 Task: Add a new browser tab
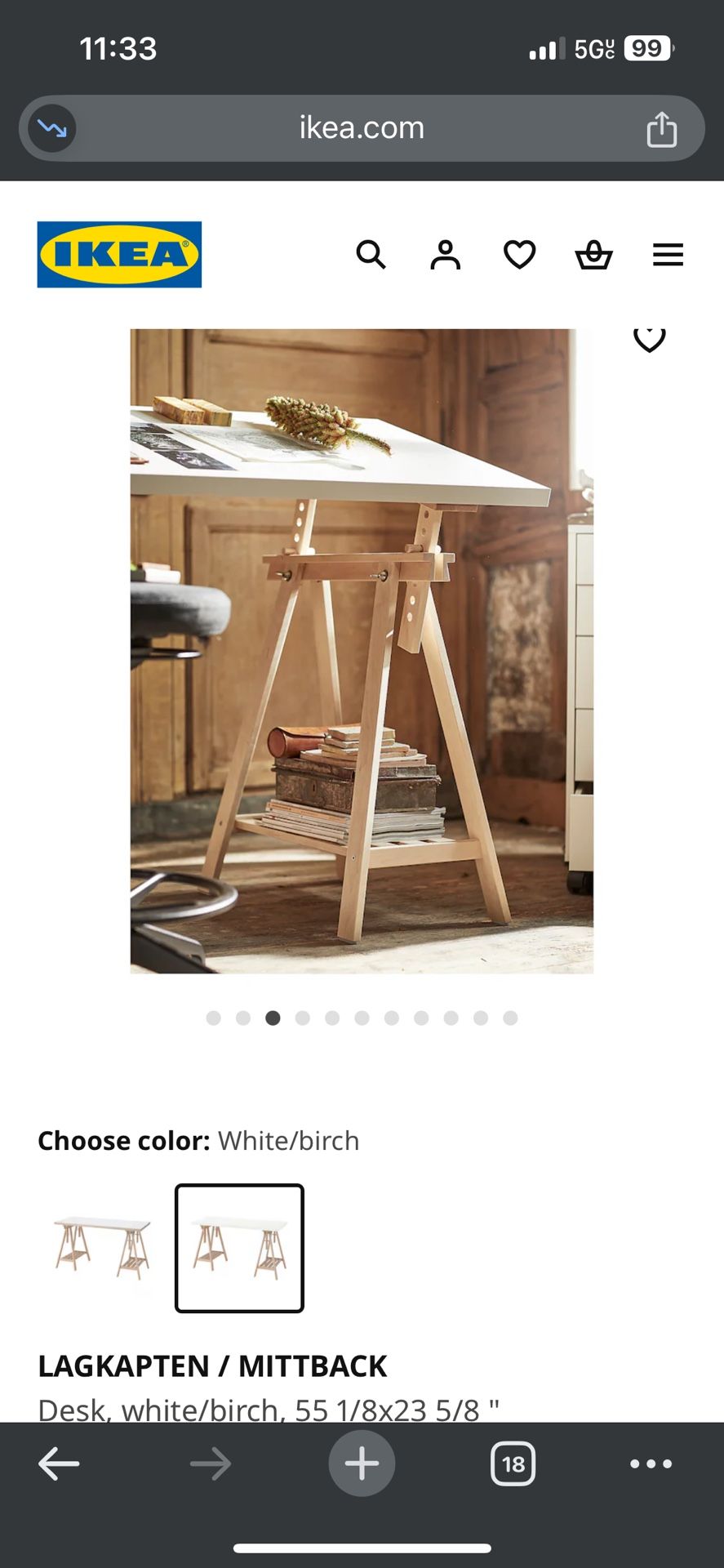(362, 1463)
